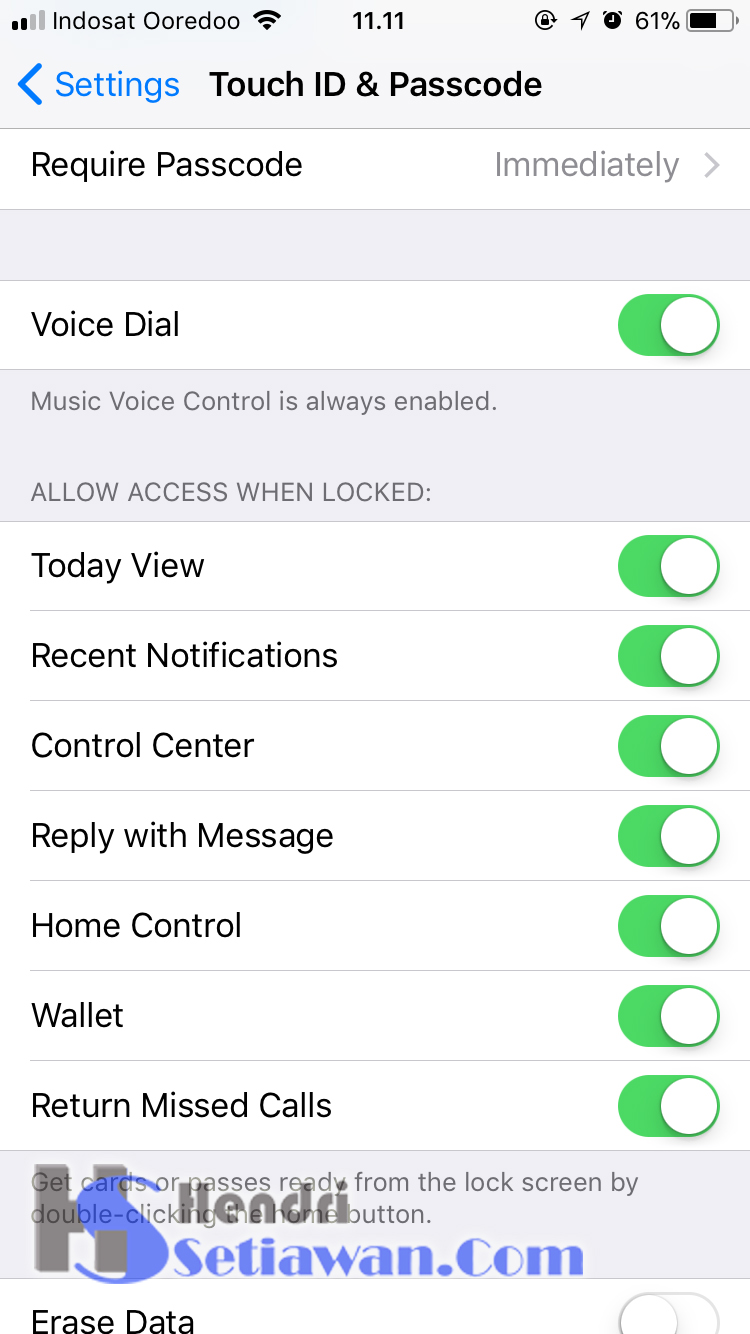This screenshot has height=1334, width=750.
Task: Enable the Erase Data switch
Action: [x=668, y=1316]
